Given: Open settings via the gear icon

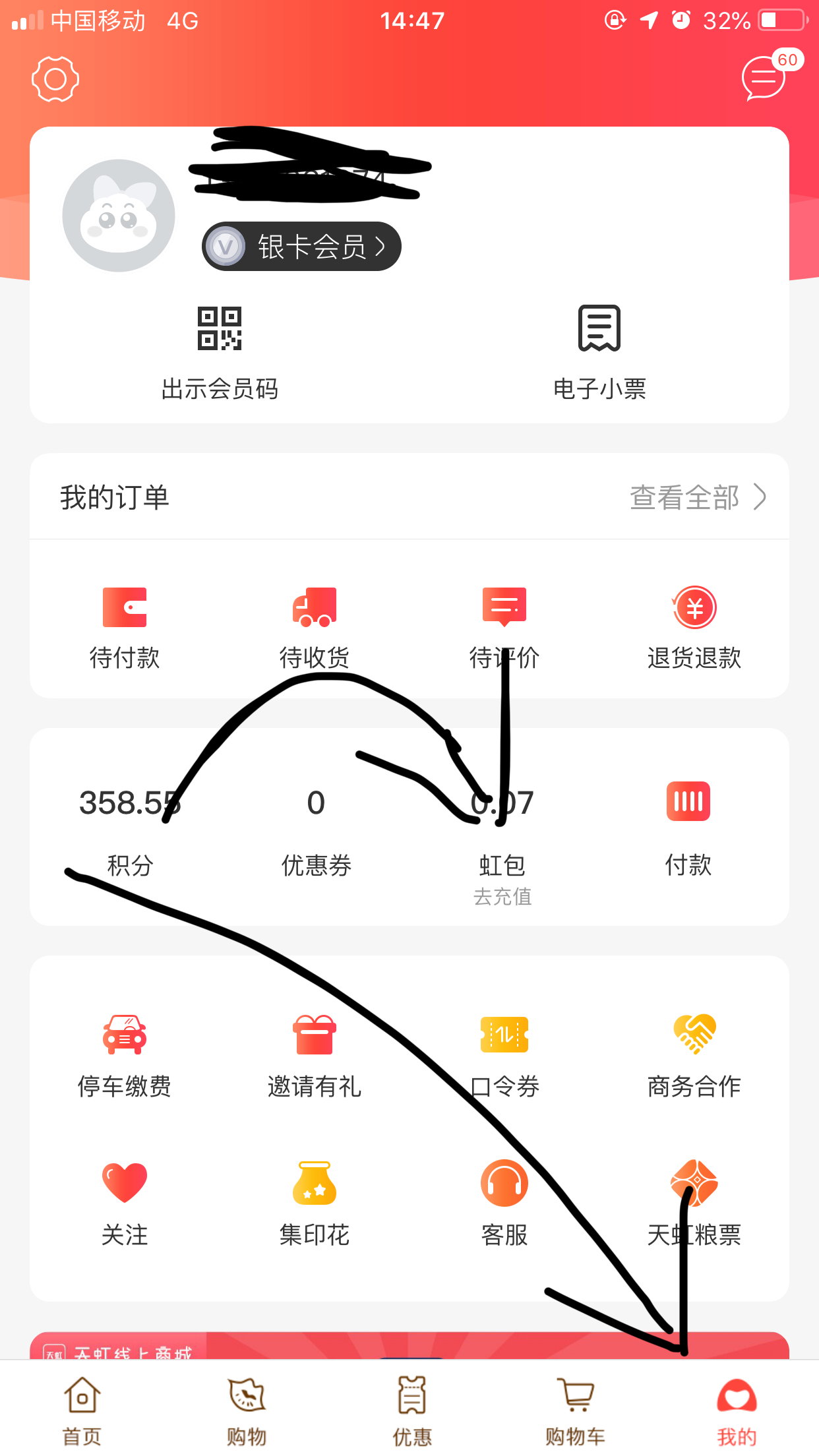Looking at the screenshot, I should click(55, 79).
